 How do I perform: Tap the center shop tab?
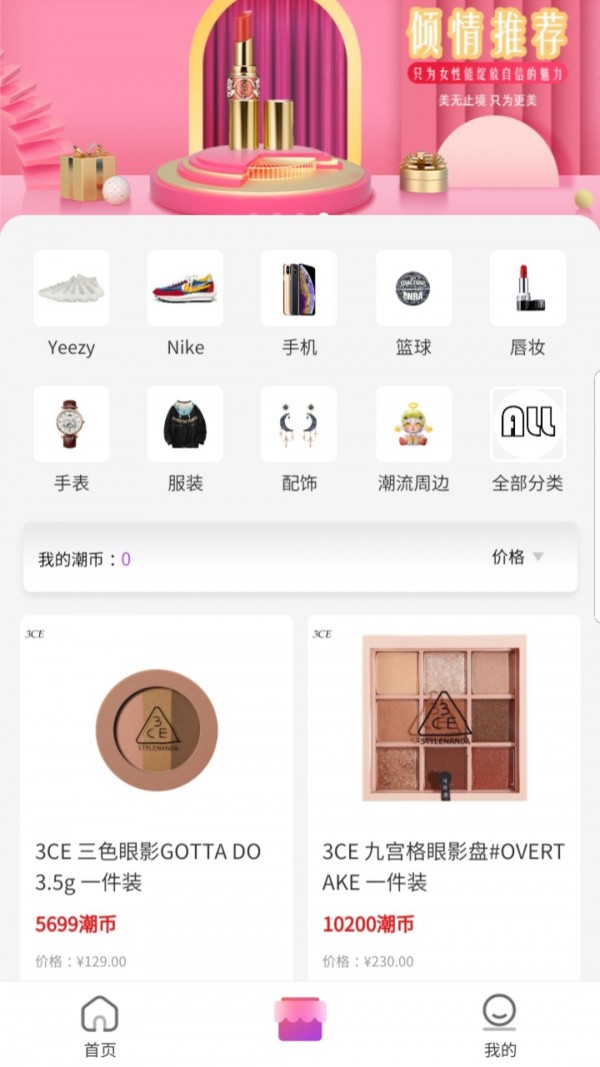(x=300, y=1019)
